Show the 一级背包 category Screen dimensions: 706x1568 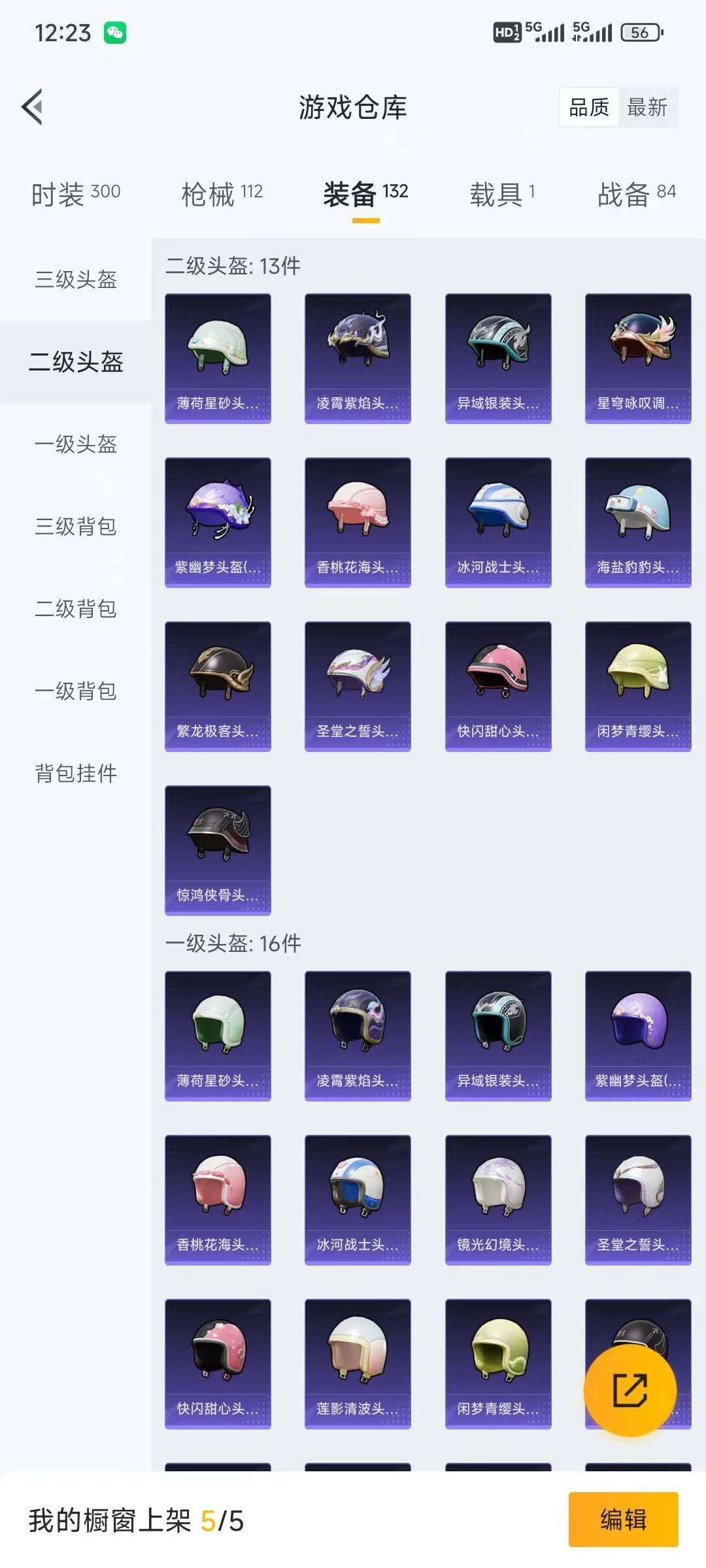coord(76,691)
